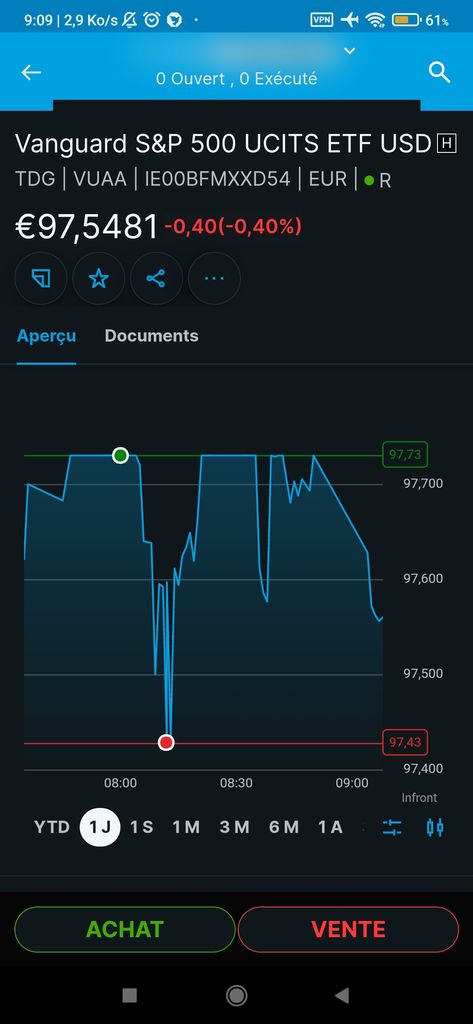The height and width of the screenshot is (1024, 473).
Task: View the 6M chart range
Action: tap(284, 827)
